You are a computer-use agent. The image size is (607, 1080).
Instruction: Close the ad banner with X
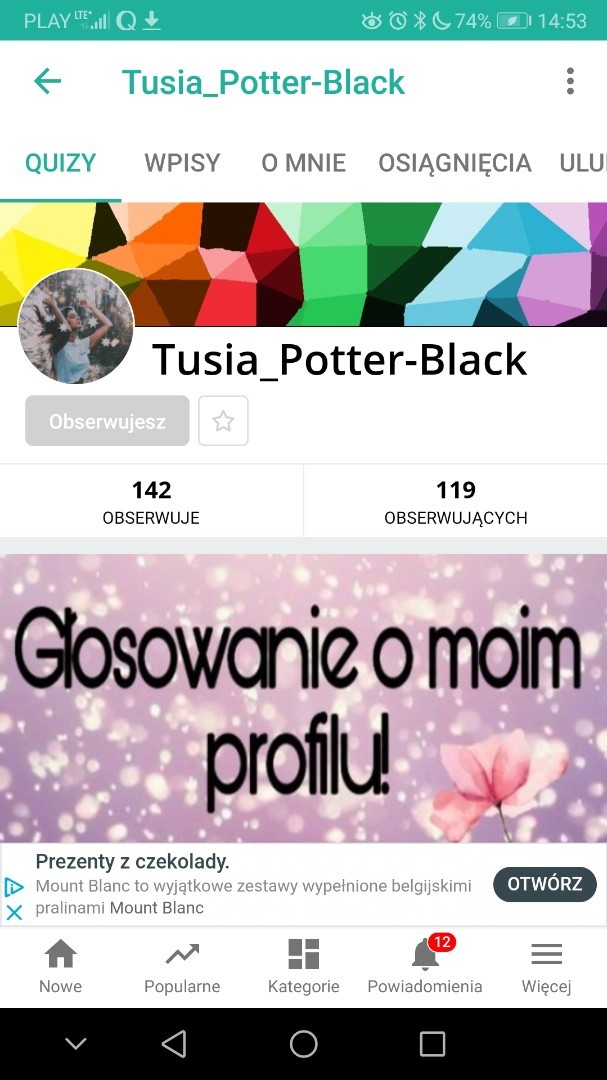pyautogui.click(x=14, y=912)
